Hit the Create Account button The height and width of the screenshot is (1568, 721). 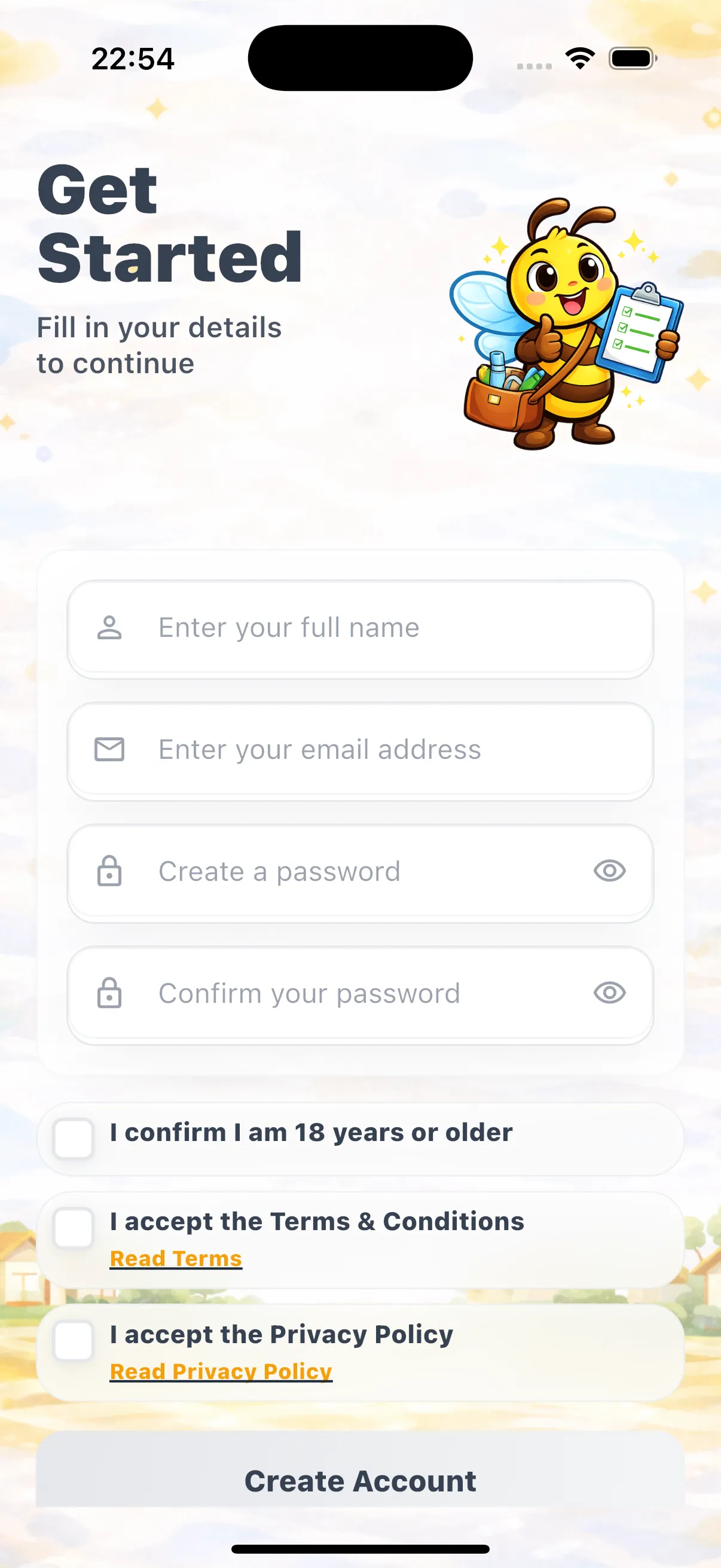(x=360, y=1480)
